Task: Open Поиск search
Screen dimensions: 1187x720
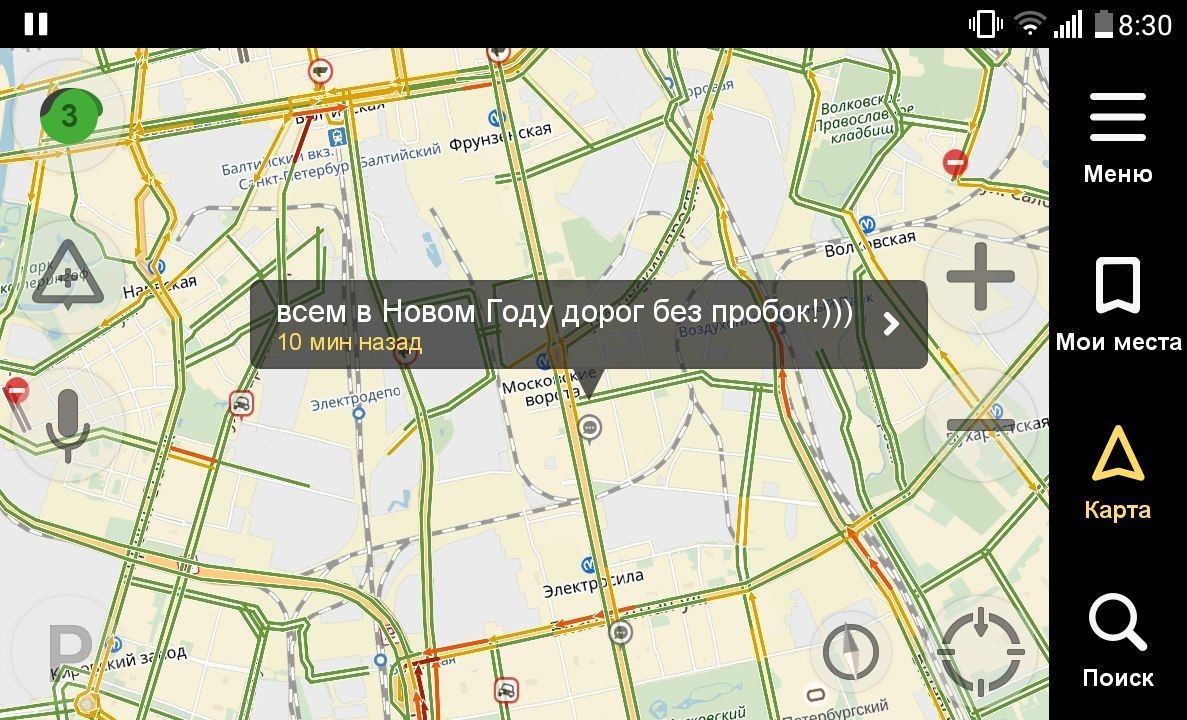Action: tap(1117, 640)
